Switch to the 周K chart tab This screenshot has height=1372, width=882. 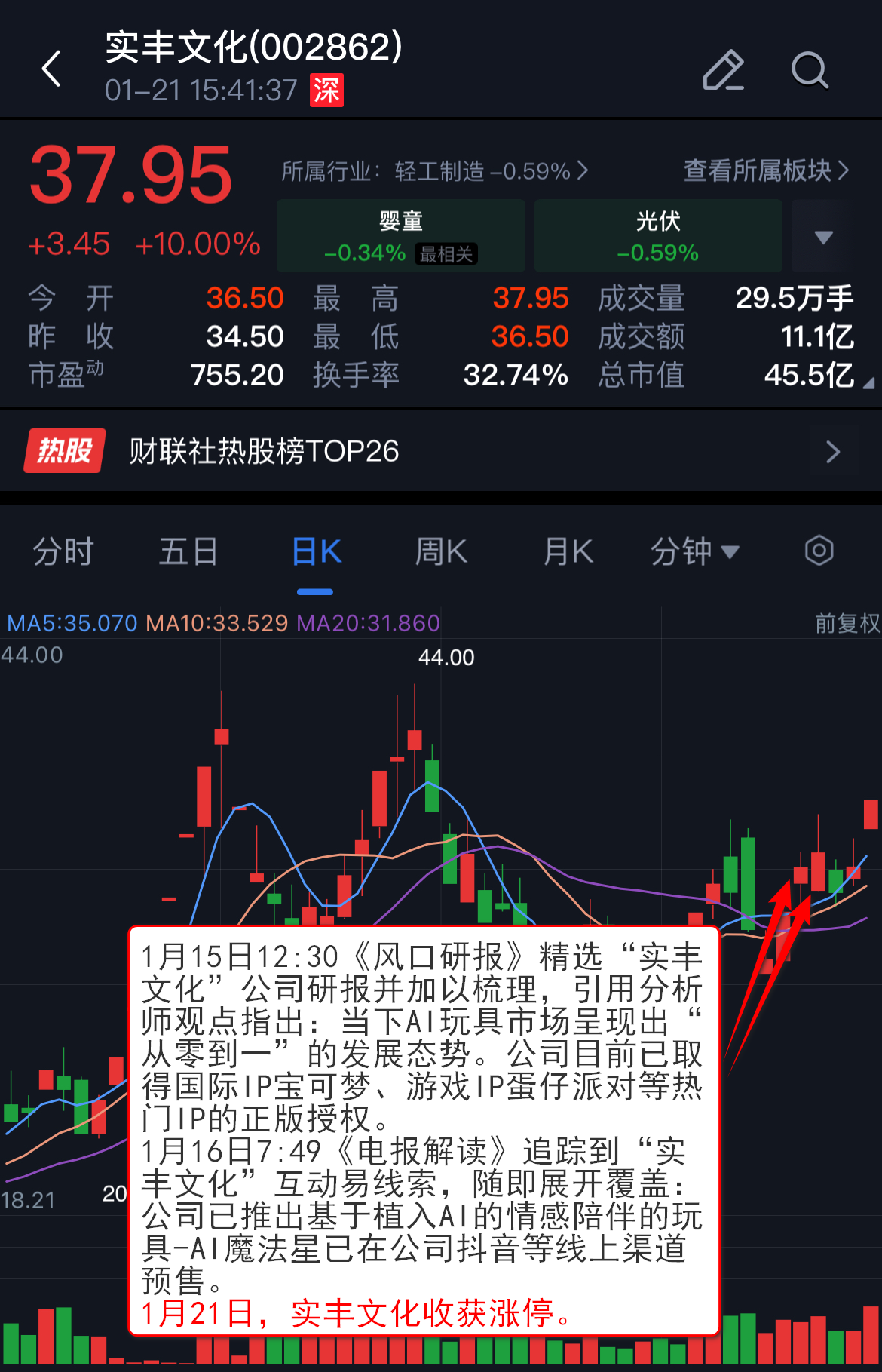(441, 551)
